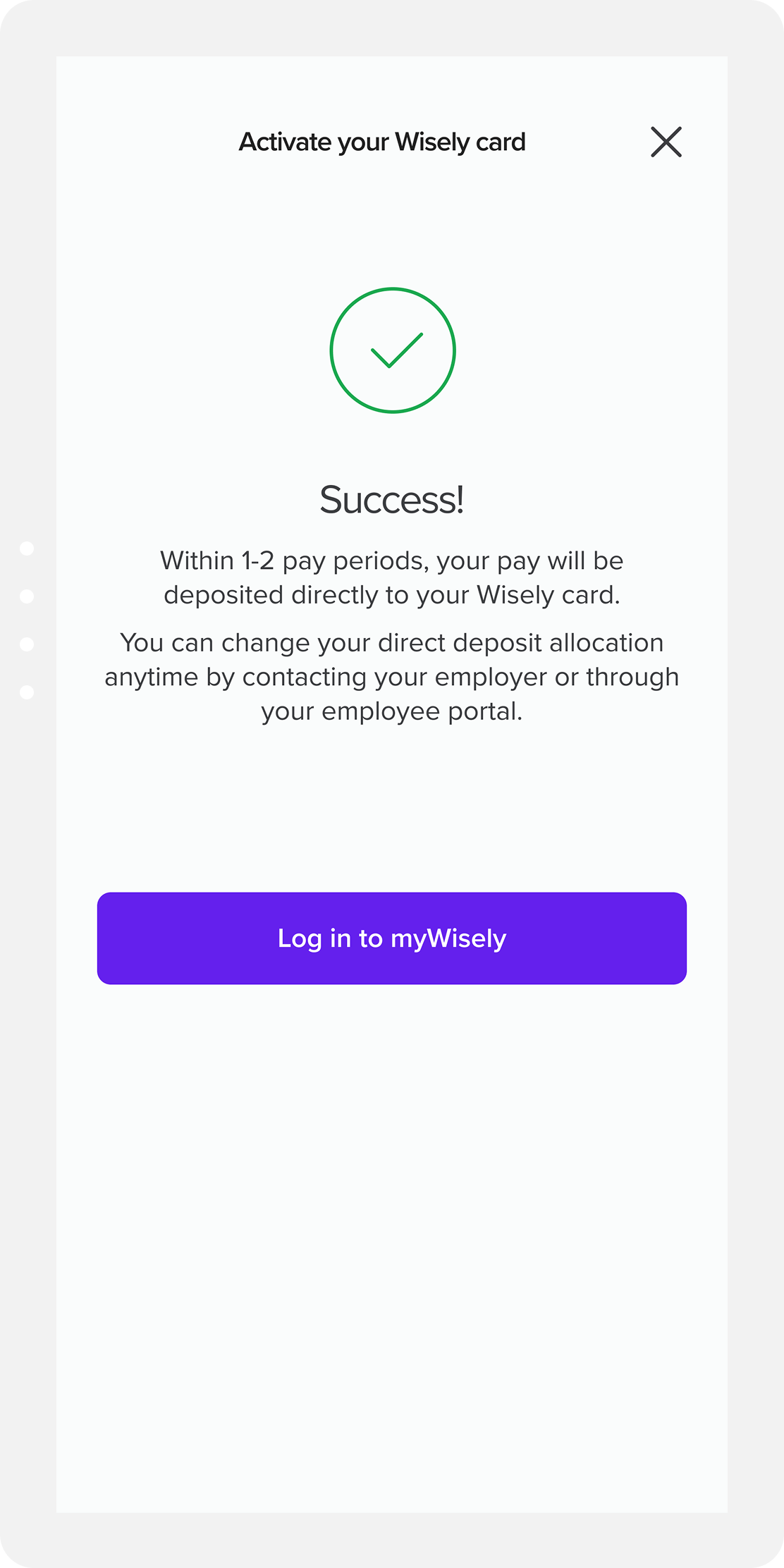This screenshot has height=1568, width=784.
Task: Close the Activate your Wisely card screen
Action: point(666,142)
